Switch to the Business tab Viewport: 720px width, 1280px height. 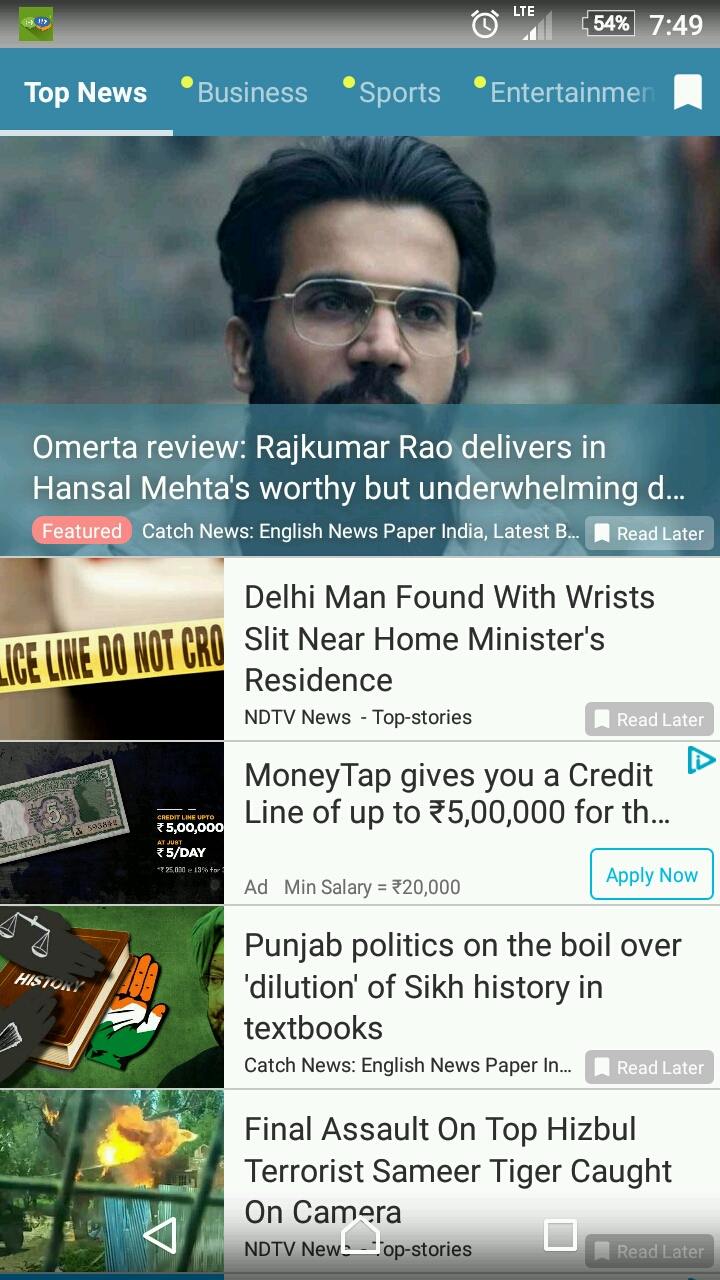tap(252, 93)
